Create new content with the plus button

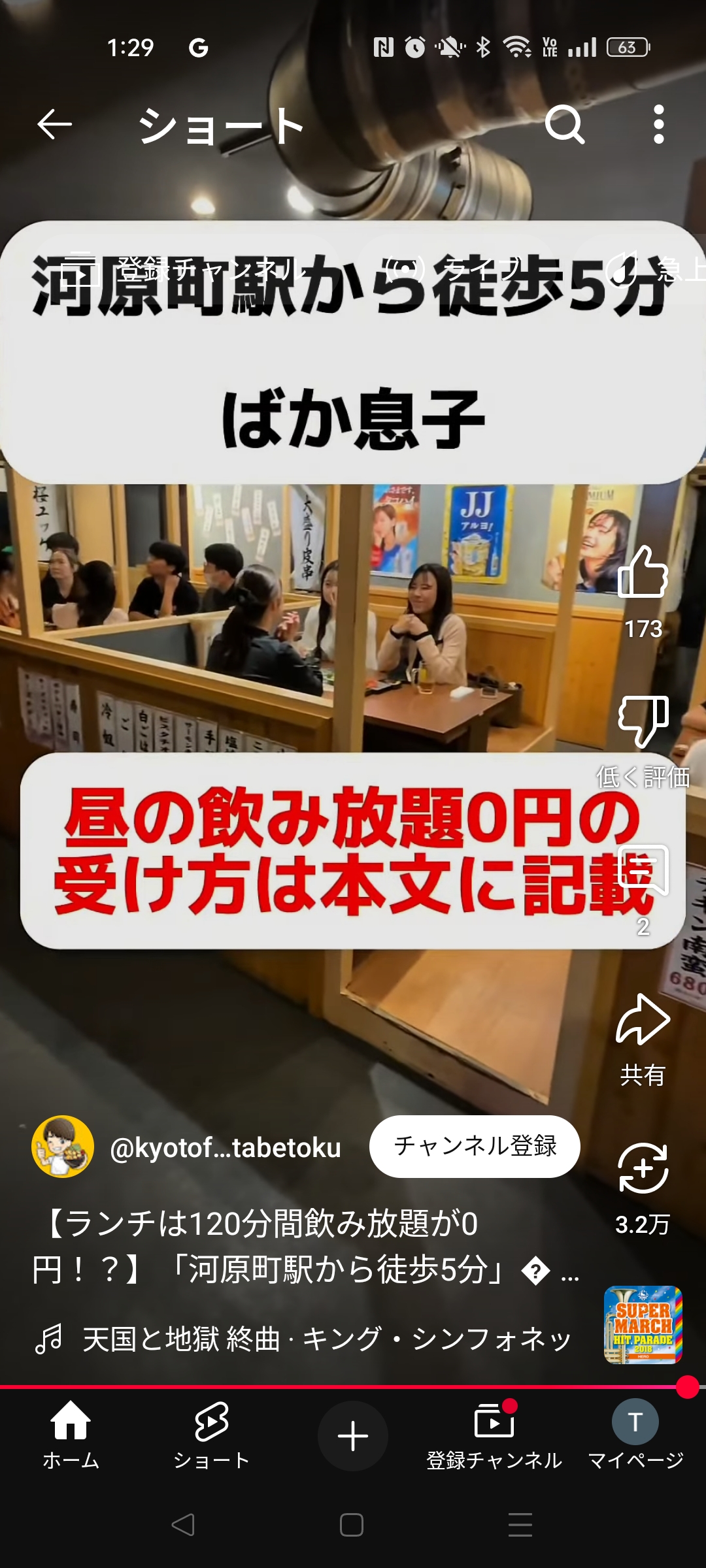point(353,1436)
